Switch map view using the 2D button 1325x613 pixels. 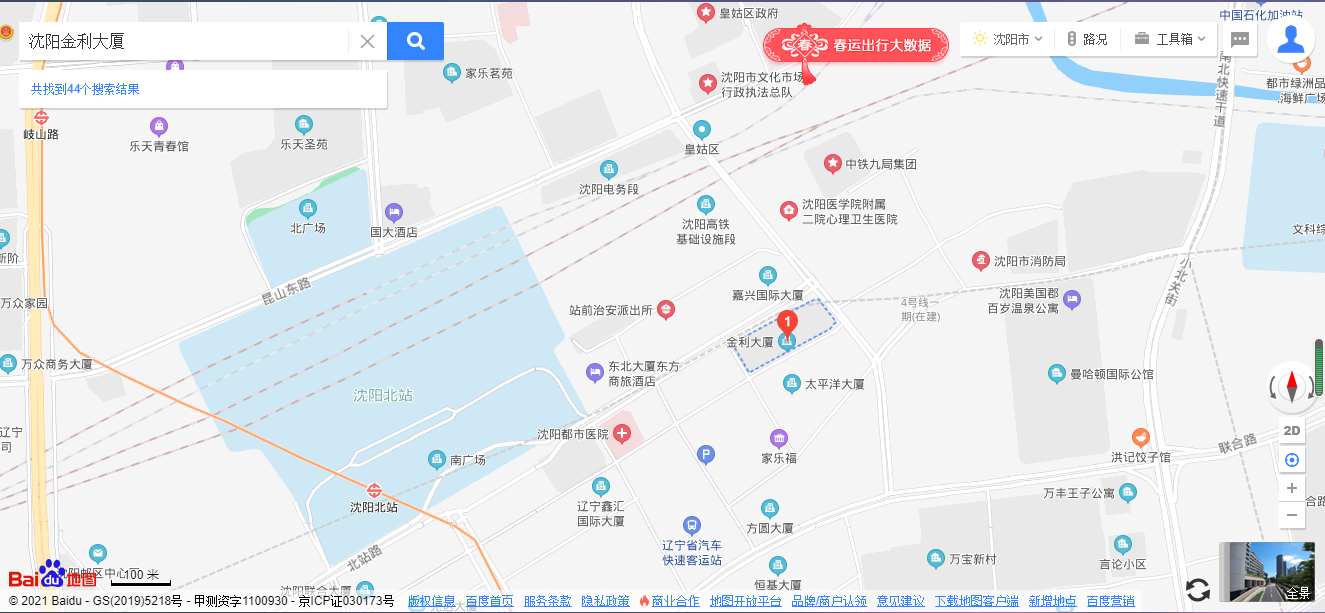click(1292, 431)
